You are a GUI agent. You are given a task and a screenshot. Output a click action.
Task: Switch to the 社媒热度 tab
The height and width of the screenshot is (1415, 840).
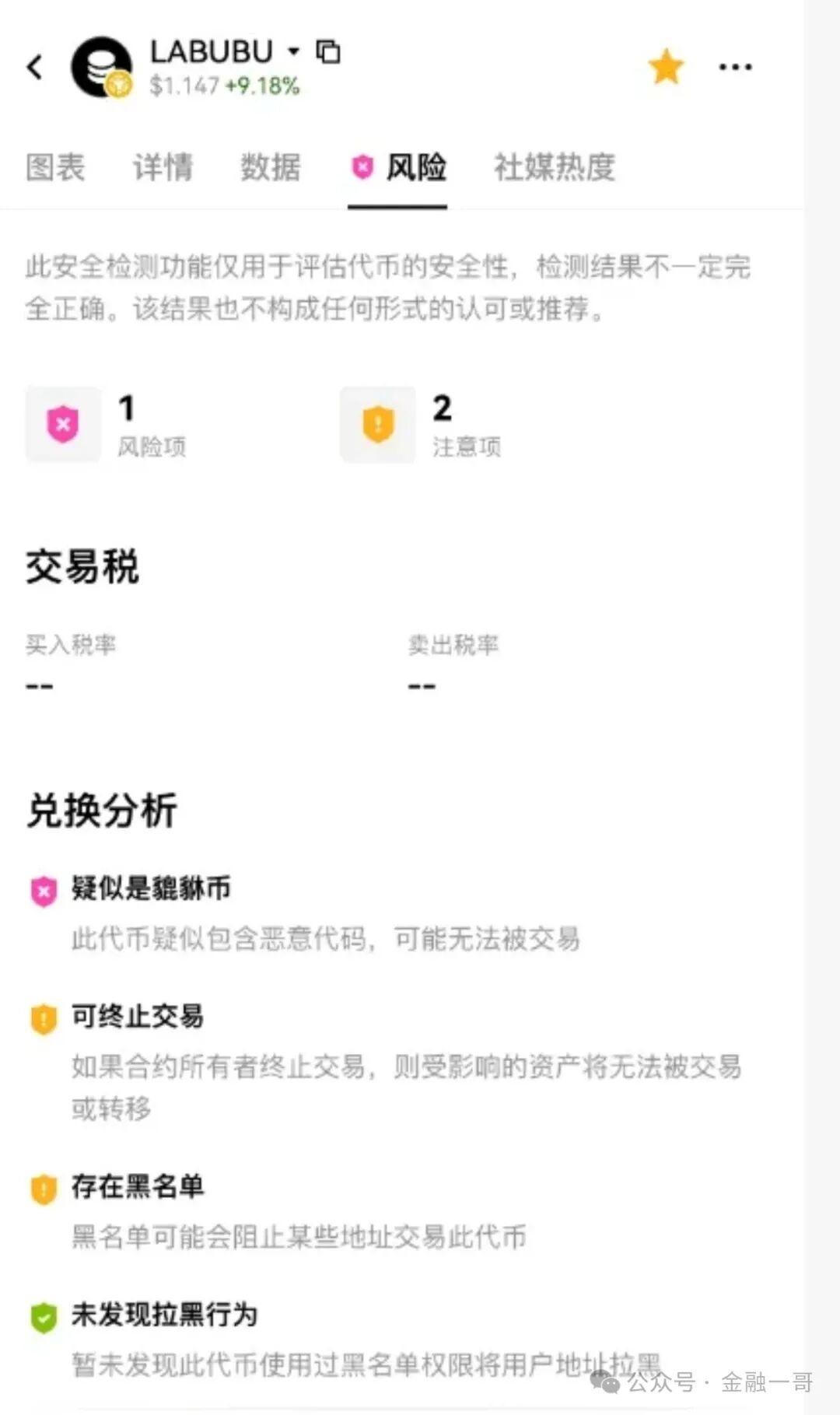555,167
